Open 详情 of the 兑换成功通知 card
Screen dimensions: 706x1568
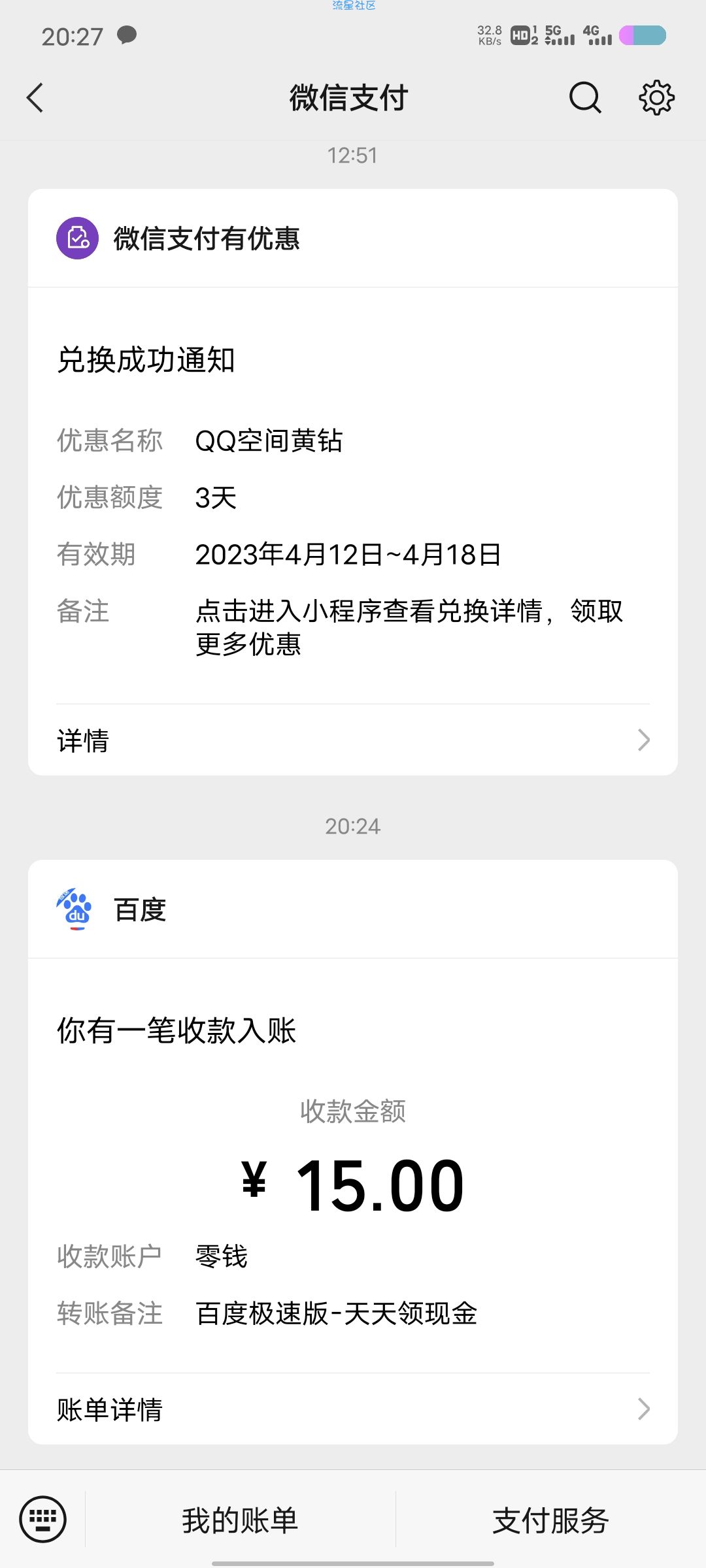click(x=353, y=740)
